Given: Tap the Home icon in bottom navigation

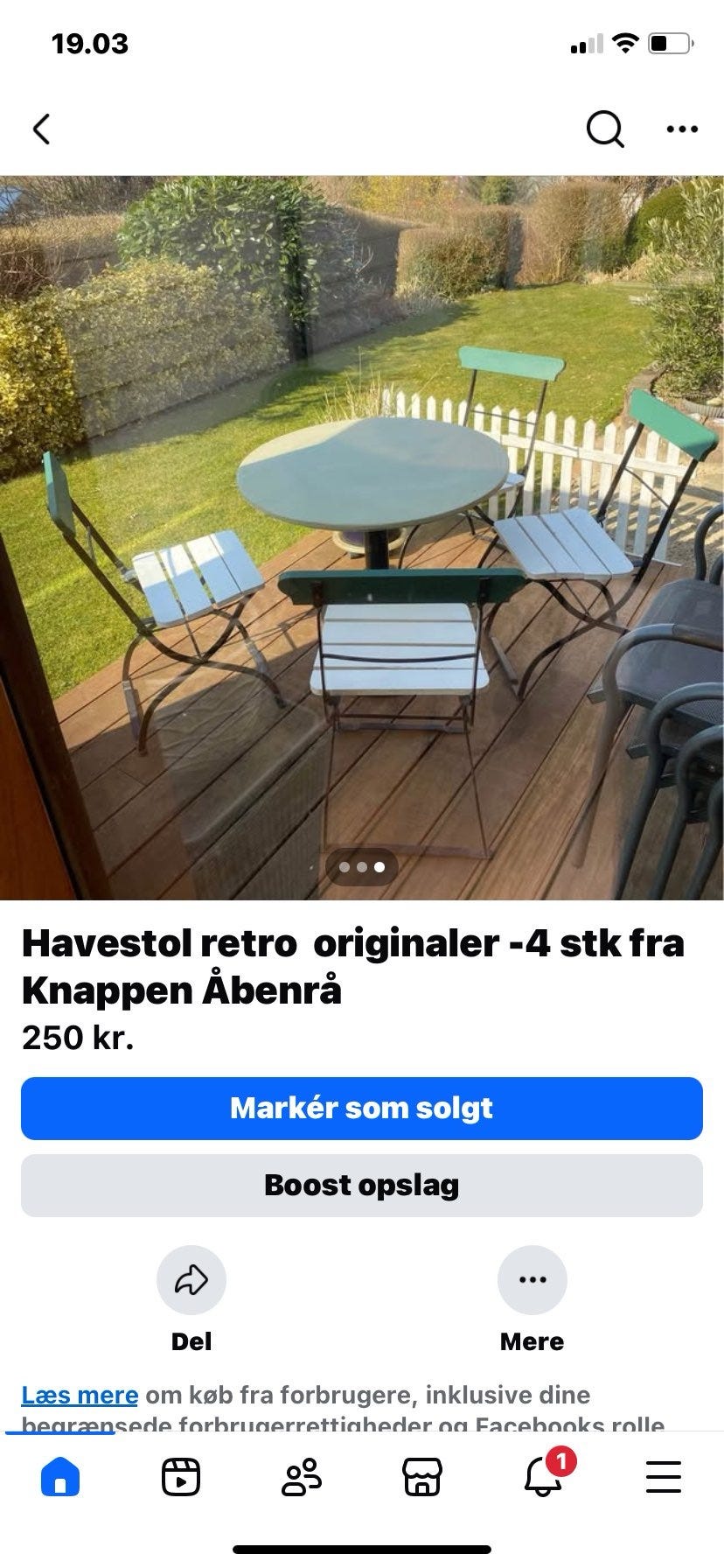Looking at the screenshot, I should point(60,1479).
